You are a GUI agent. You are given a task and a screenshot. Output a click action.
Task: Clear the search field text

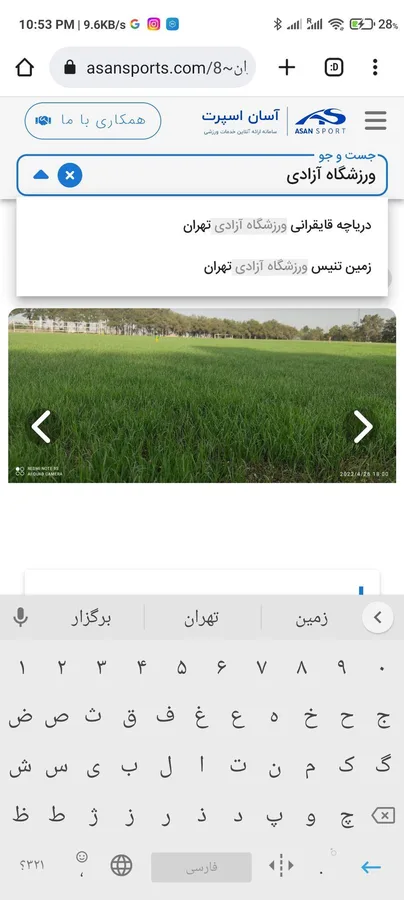tap(70, 175)
